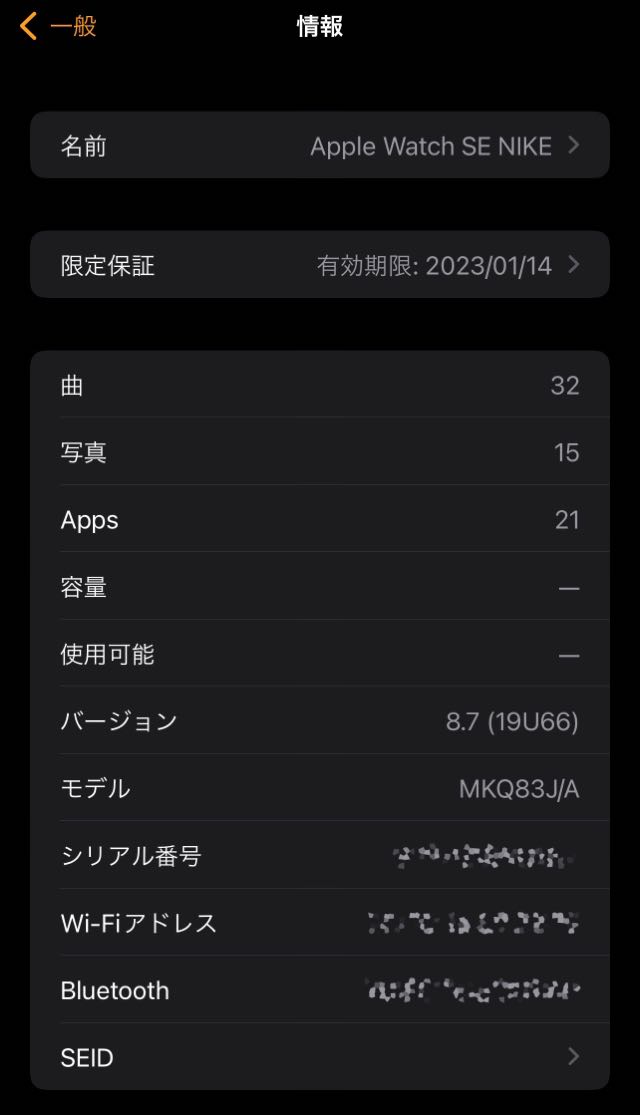The height and width of the screenshot is (1115, 640).
Task: Open the 名前 row to rename the watch
Action: pos(319,146)
